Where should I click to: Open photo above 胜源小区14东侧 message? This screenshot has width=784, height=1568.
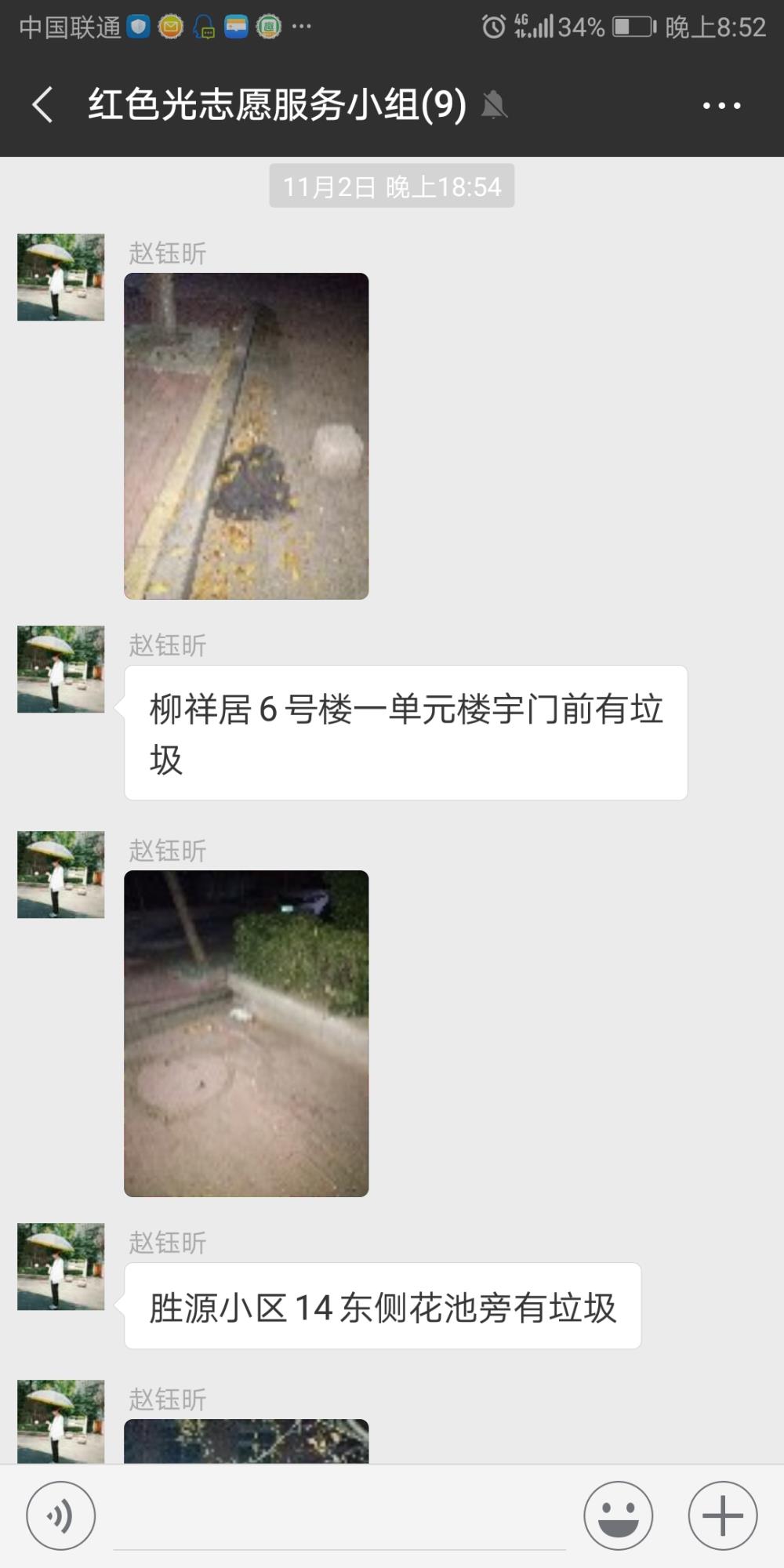click(x=246, y=1033)
